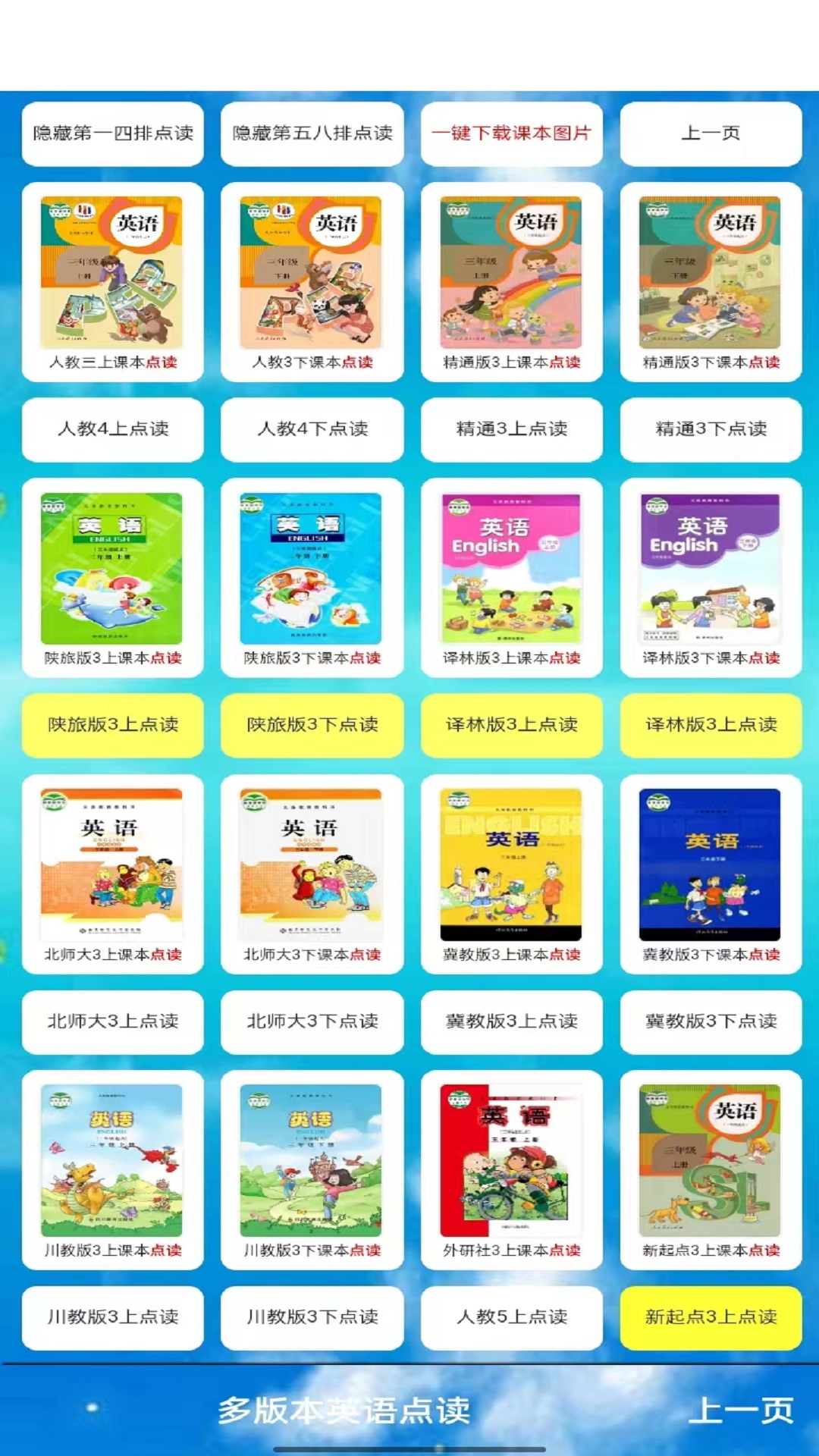
Task: Open 北师大3下课本点读 book cover
Action: tap(312, 874)
